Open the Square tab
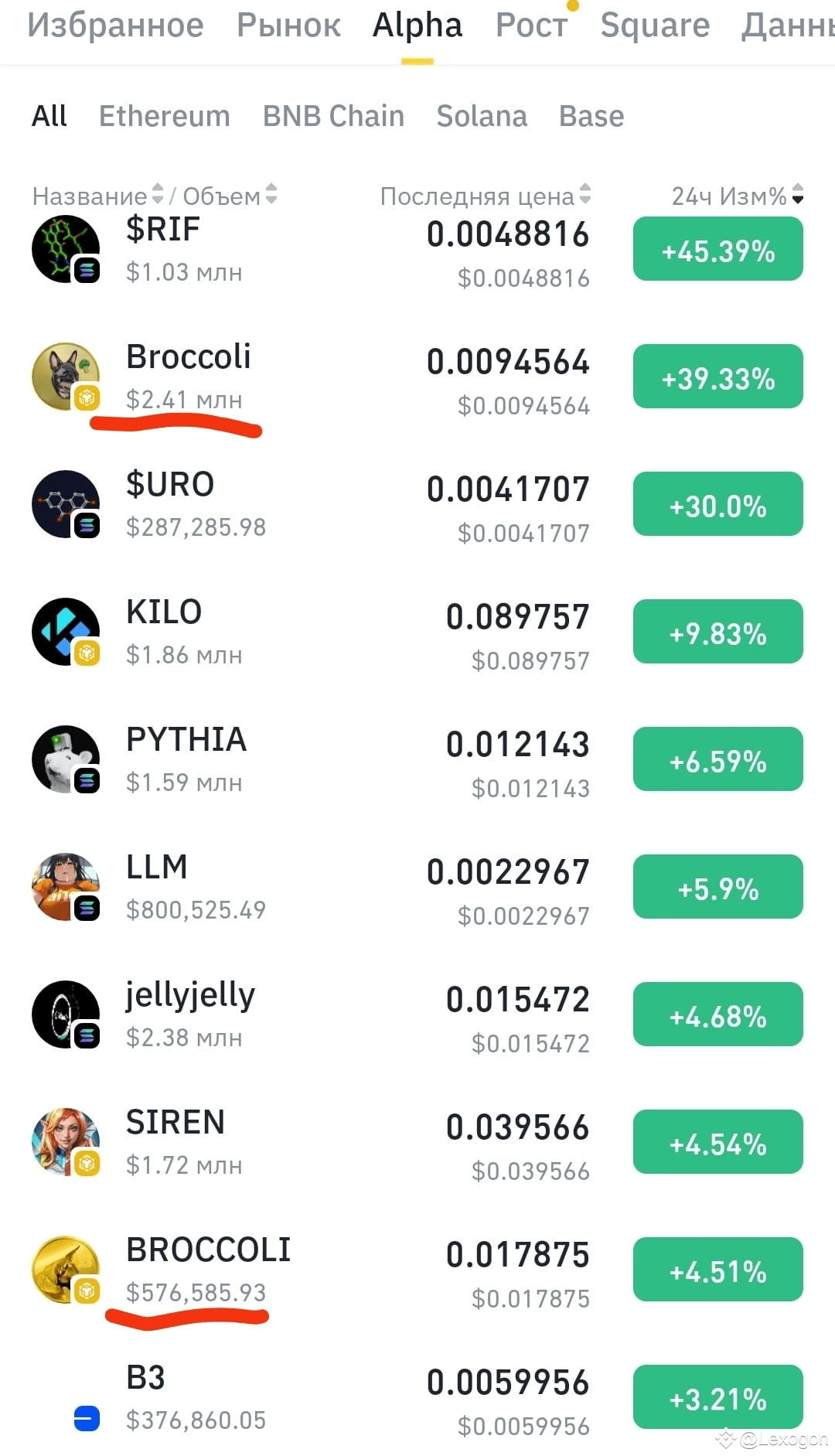Viewport: 835px width, 1456px height. pos(655,26)
